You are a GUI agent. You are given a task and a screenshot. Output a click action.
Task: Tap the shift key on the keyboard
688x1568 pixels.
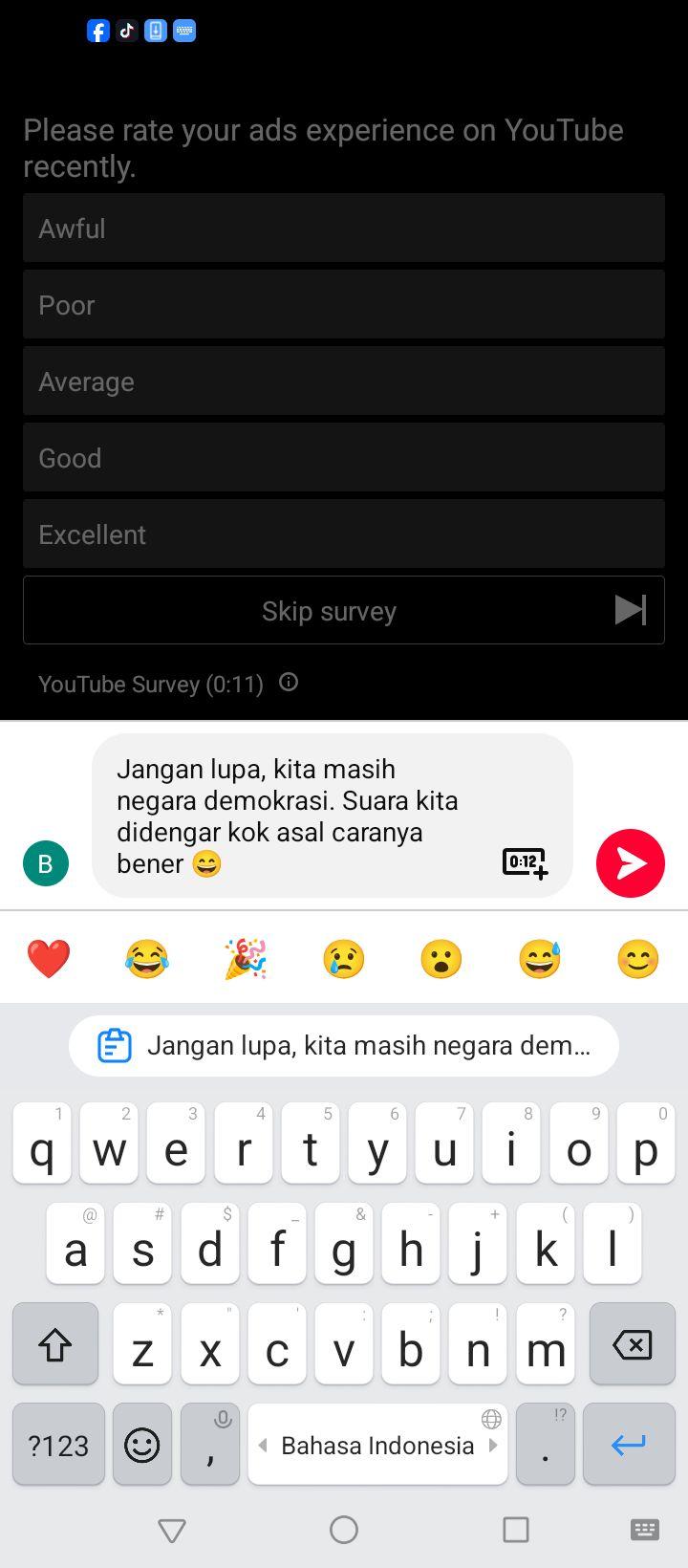55,1344
